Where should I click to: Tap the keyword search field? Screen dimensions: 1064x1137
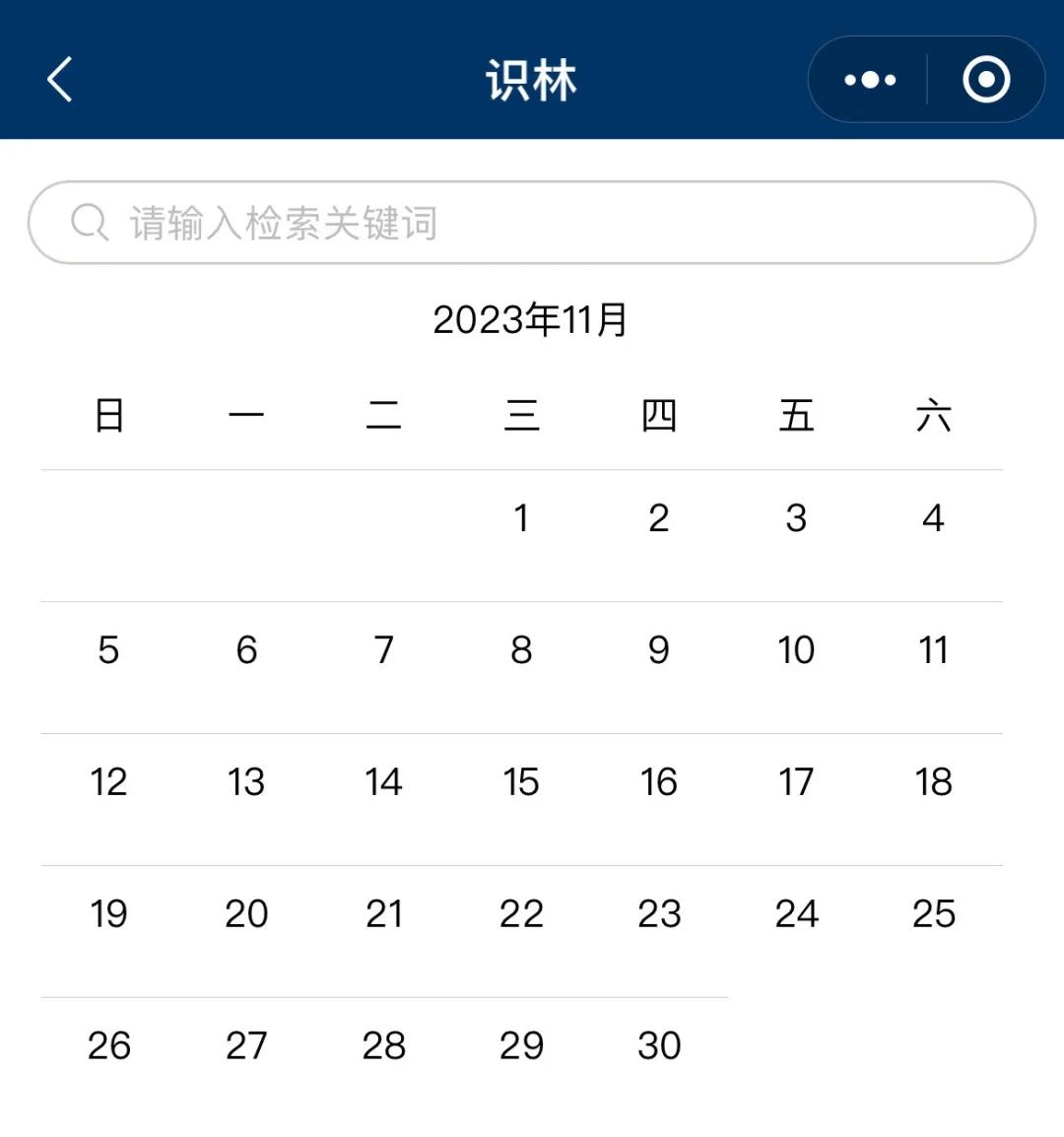532,223
